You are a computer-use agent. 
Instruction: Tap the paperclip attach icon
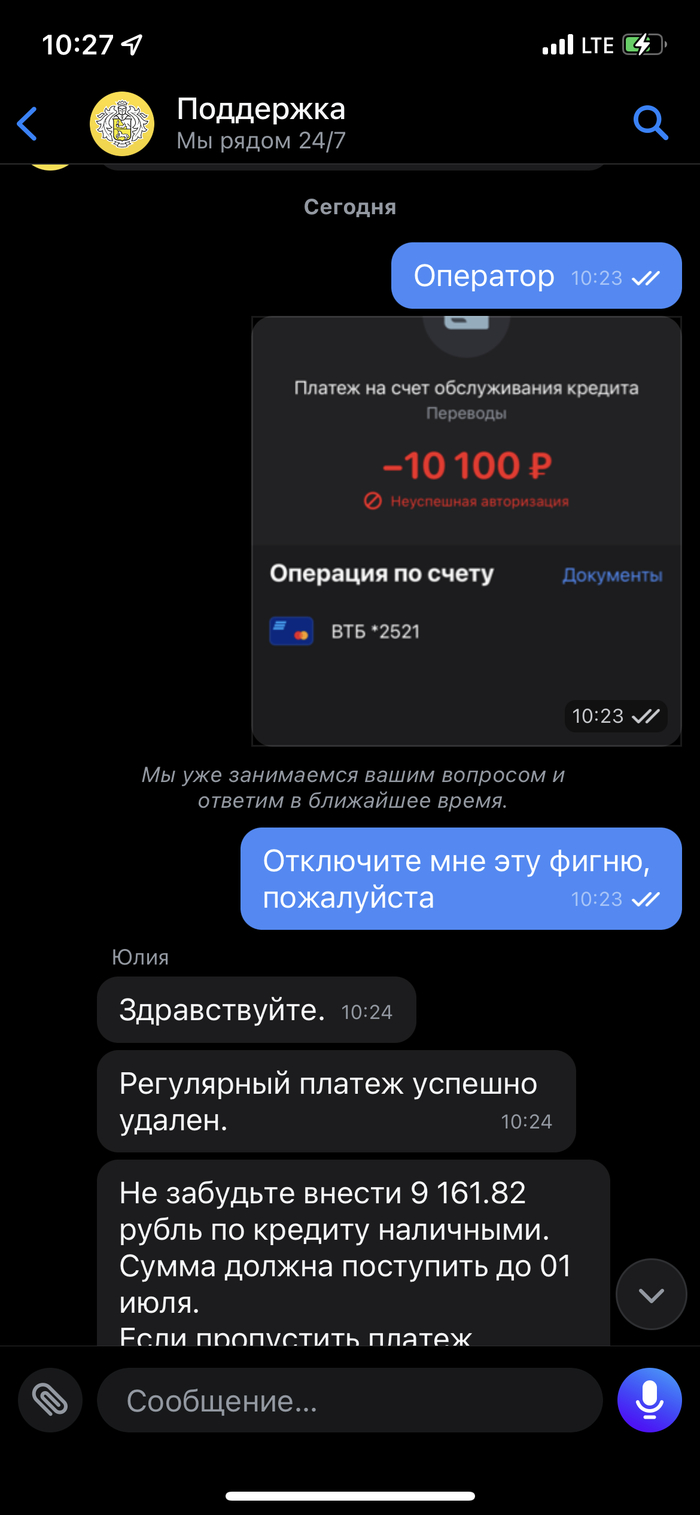point(50,1400)
